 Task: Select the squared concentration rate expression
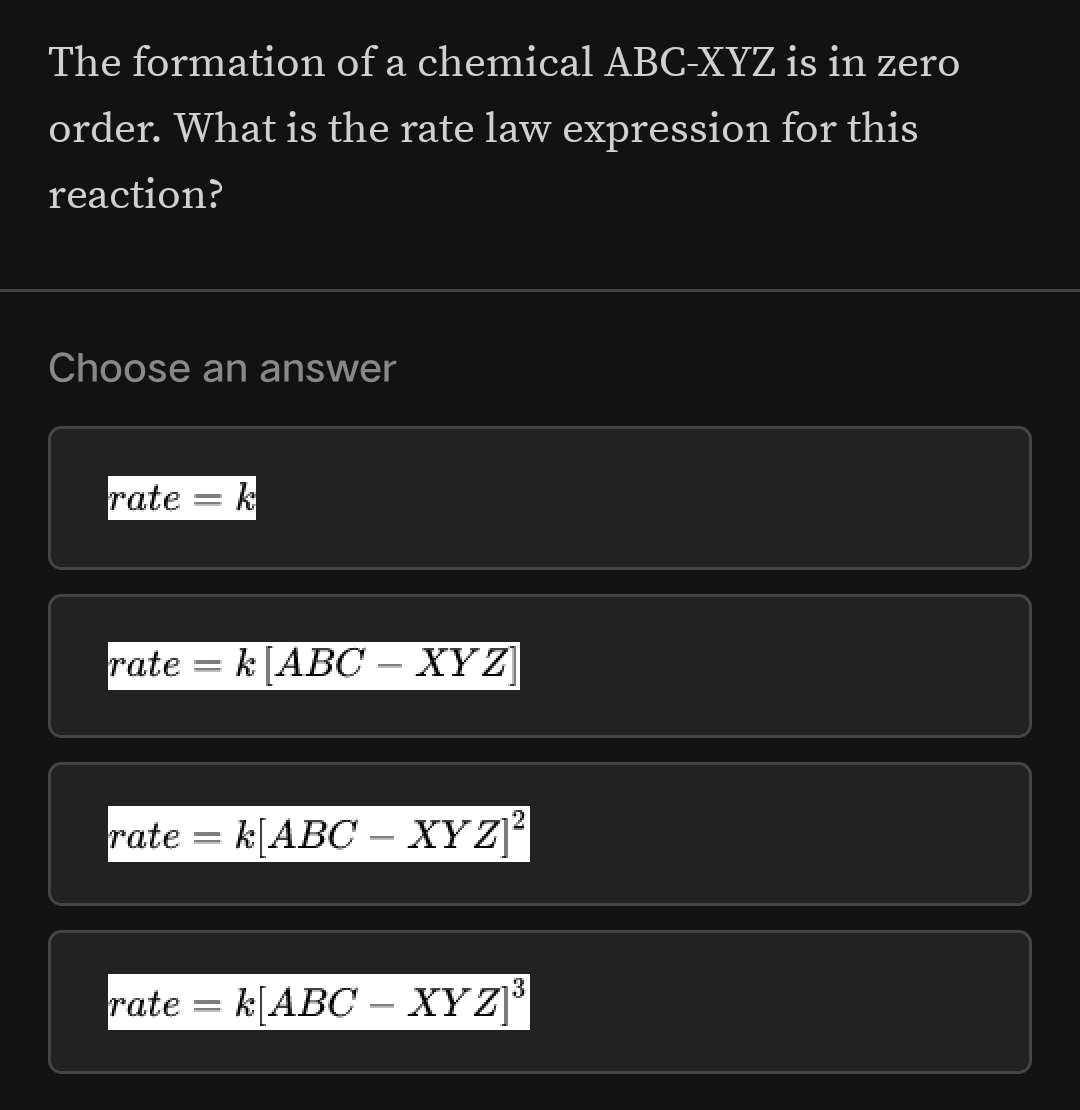click(540, 833)
